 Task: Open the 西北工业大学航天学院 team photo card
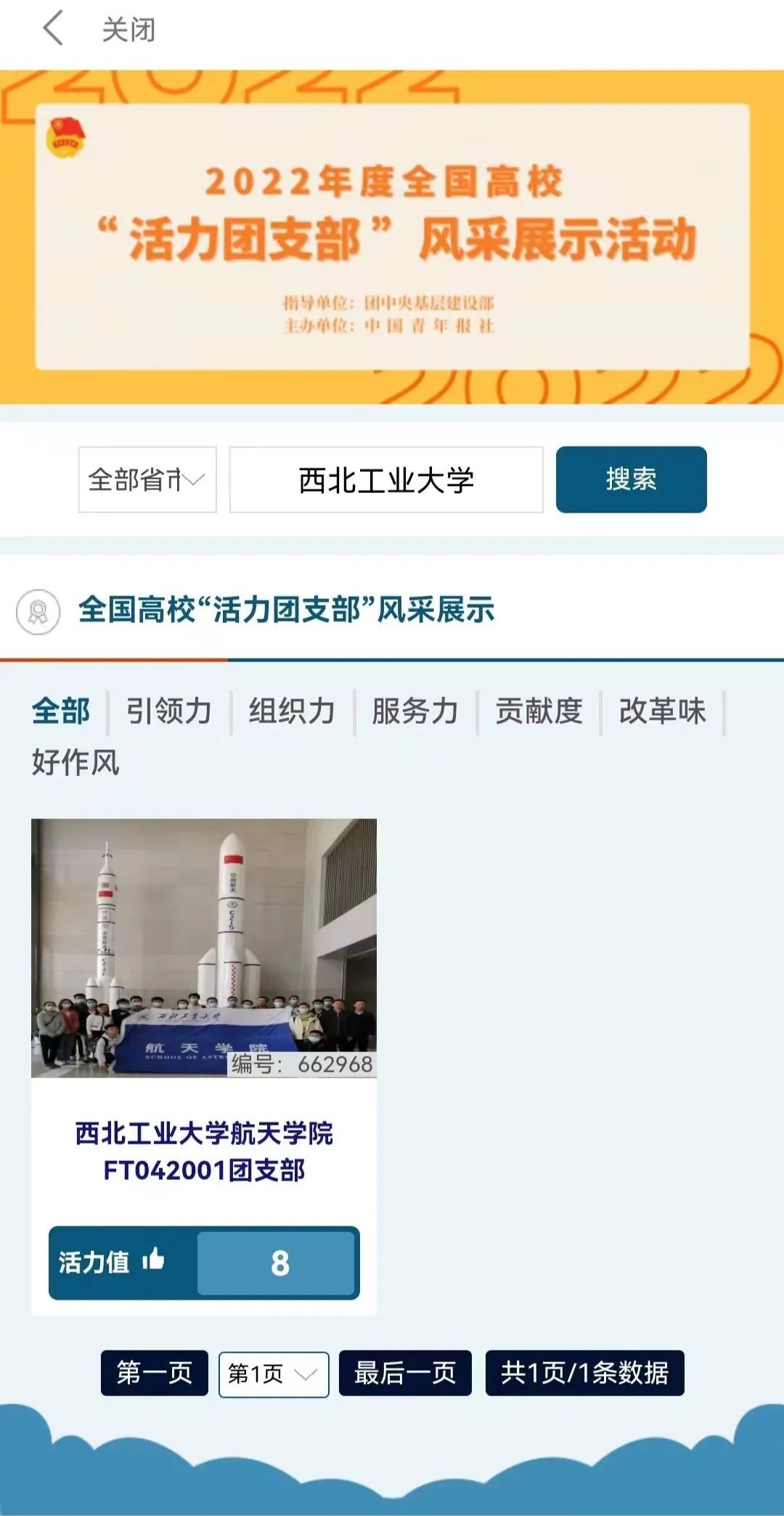click(x=203, y=947)
